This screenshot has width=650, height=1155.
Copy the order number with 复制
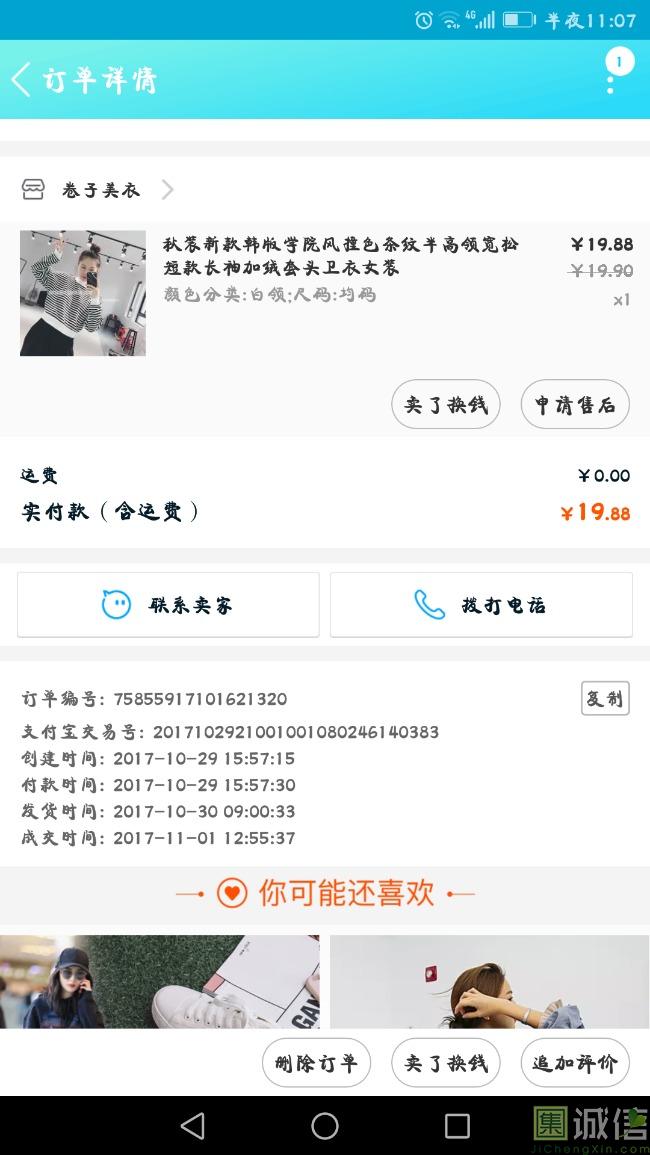click(x=604, y=698)
